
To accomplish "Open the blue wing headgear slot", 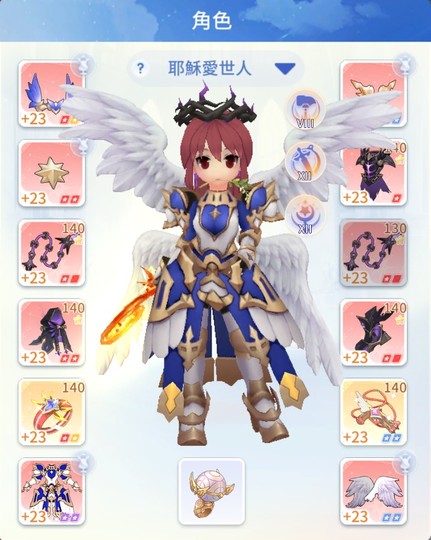I will pos(52,94).
